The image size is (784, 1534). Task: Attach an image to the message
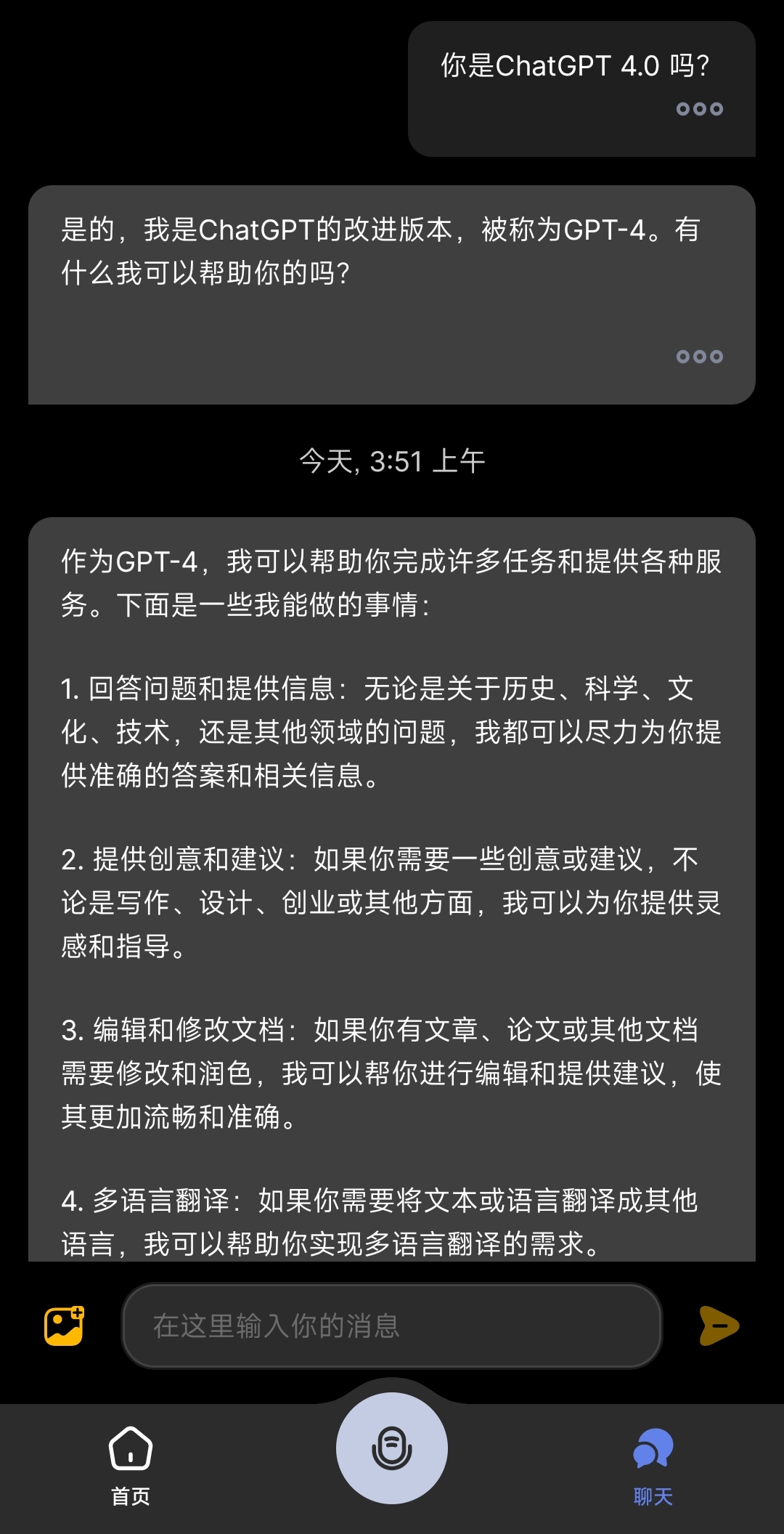(x=64, y=1326)
